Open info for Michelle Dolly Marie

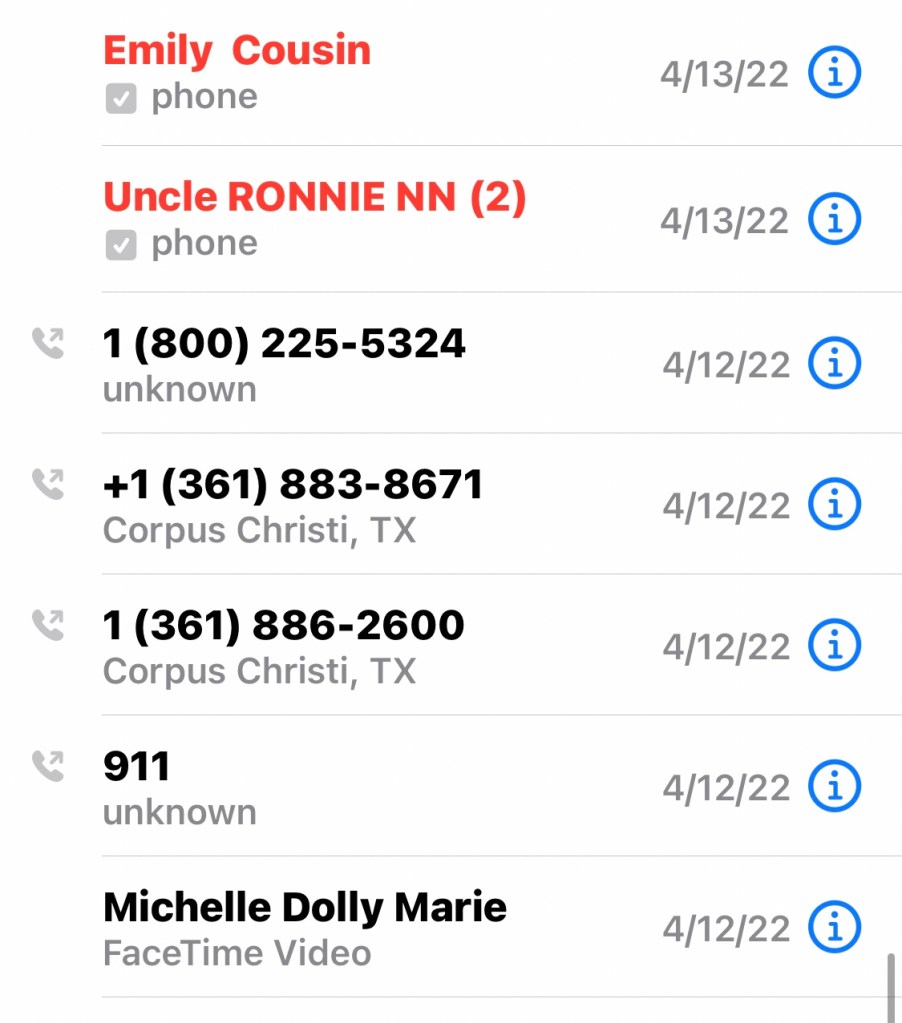click(834, 928)
